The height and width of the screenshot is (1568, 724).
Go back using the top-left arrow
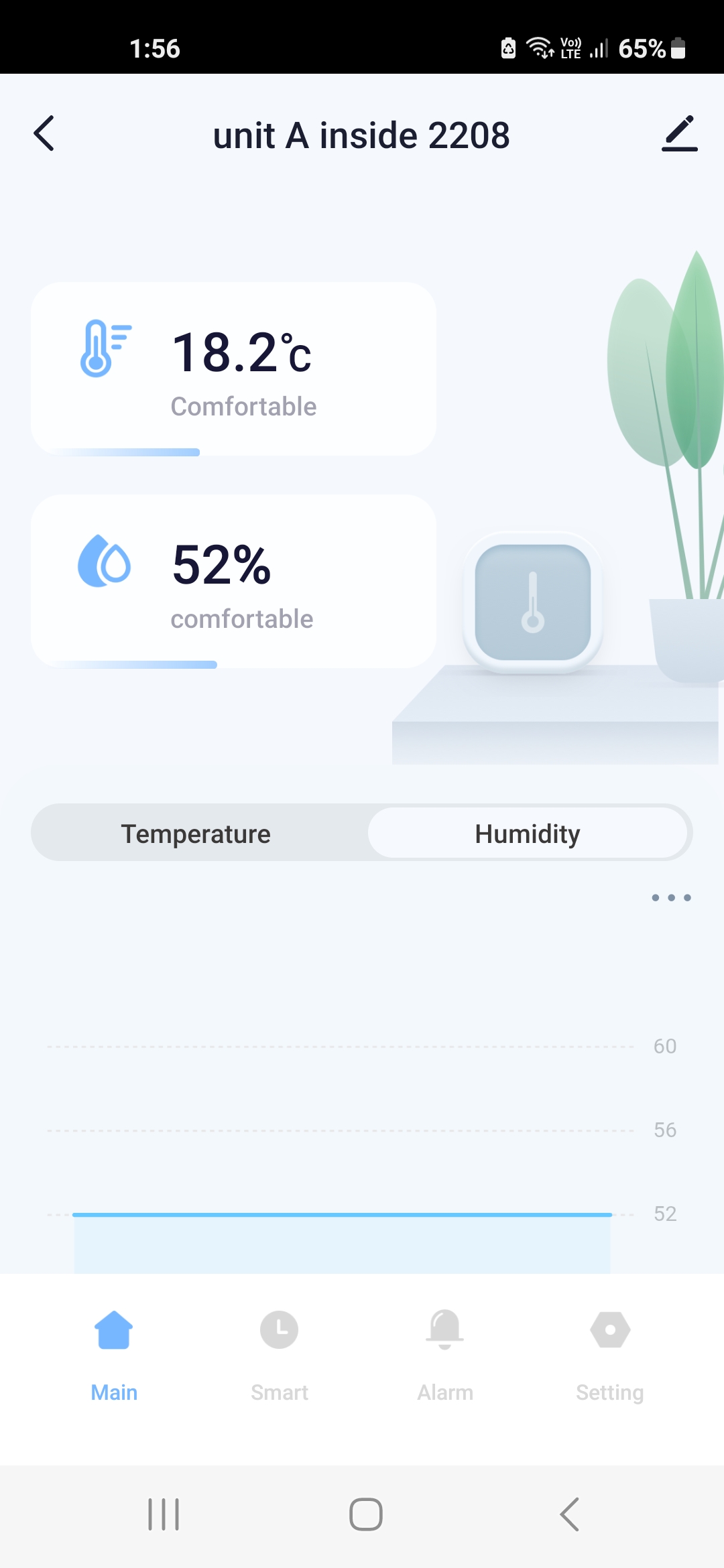click(44, 133)
